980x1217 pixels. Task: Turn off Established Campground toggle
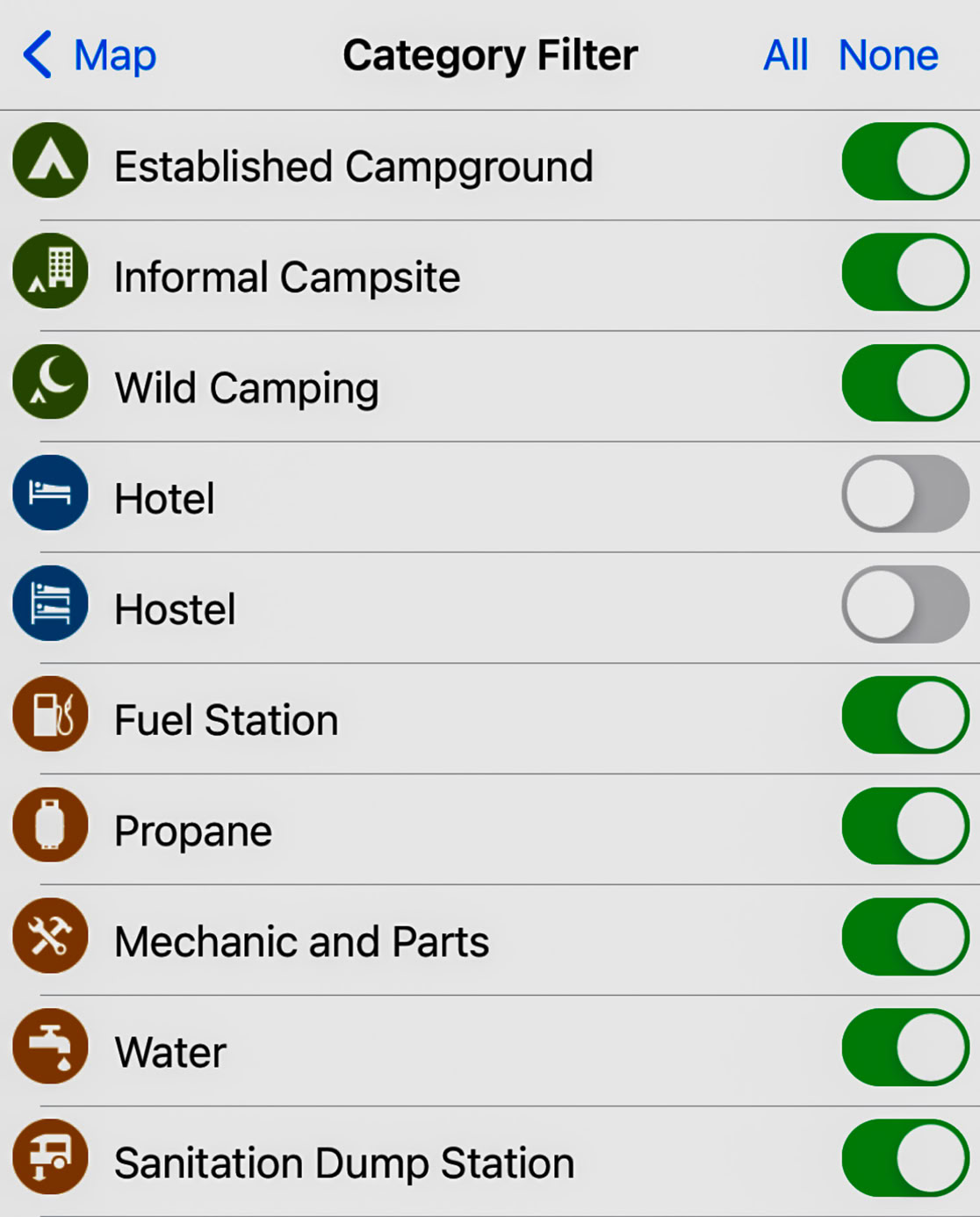904,162
